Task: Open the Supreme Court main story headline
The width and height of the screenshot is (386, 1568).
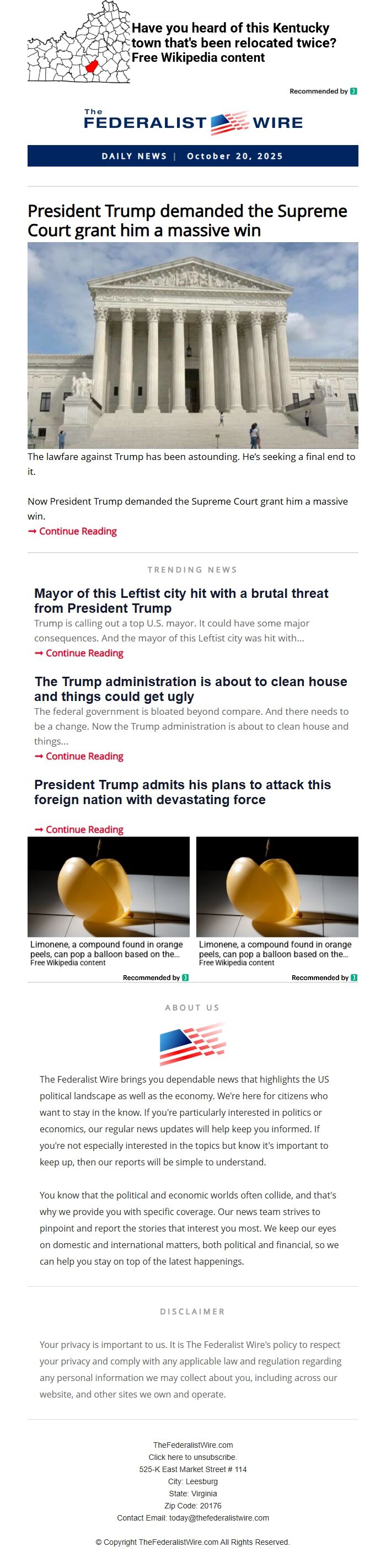Action: [187, 221]
